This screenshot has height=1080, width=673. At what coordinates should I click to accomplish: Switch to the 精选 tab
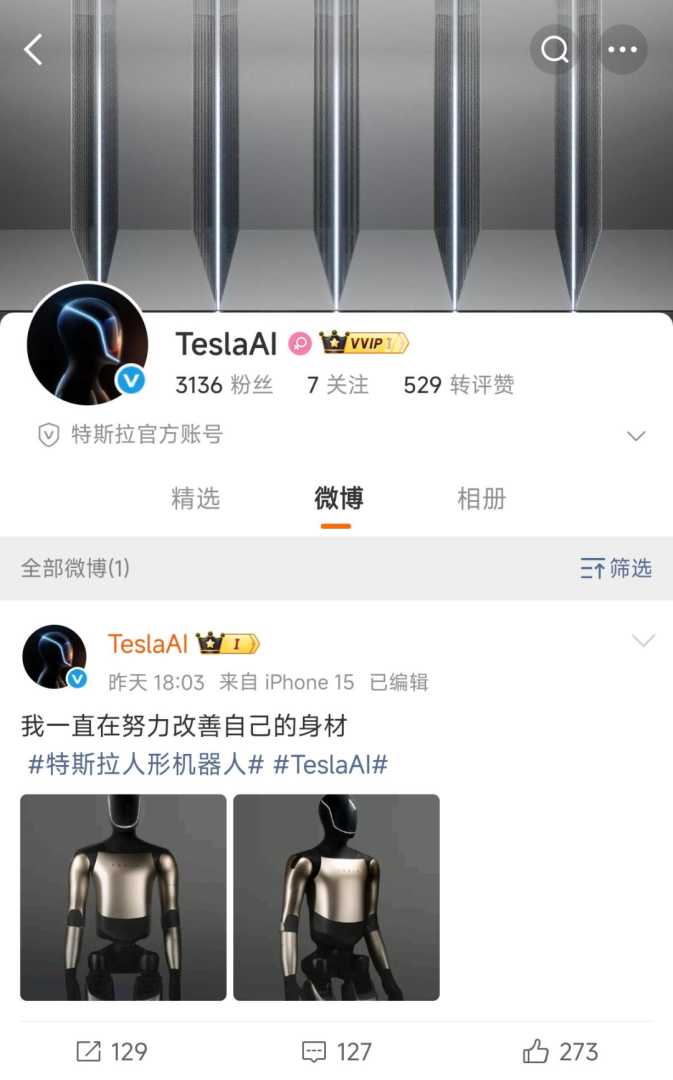point(195,499)
